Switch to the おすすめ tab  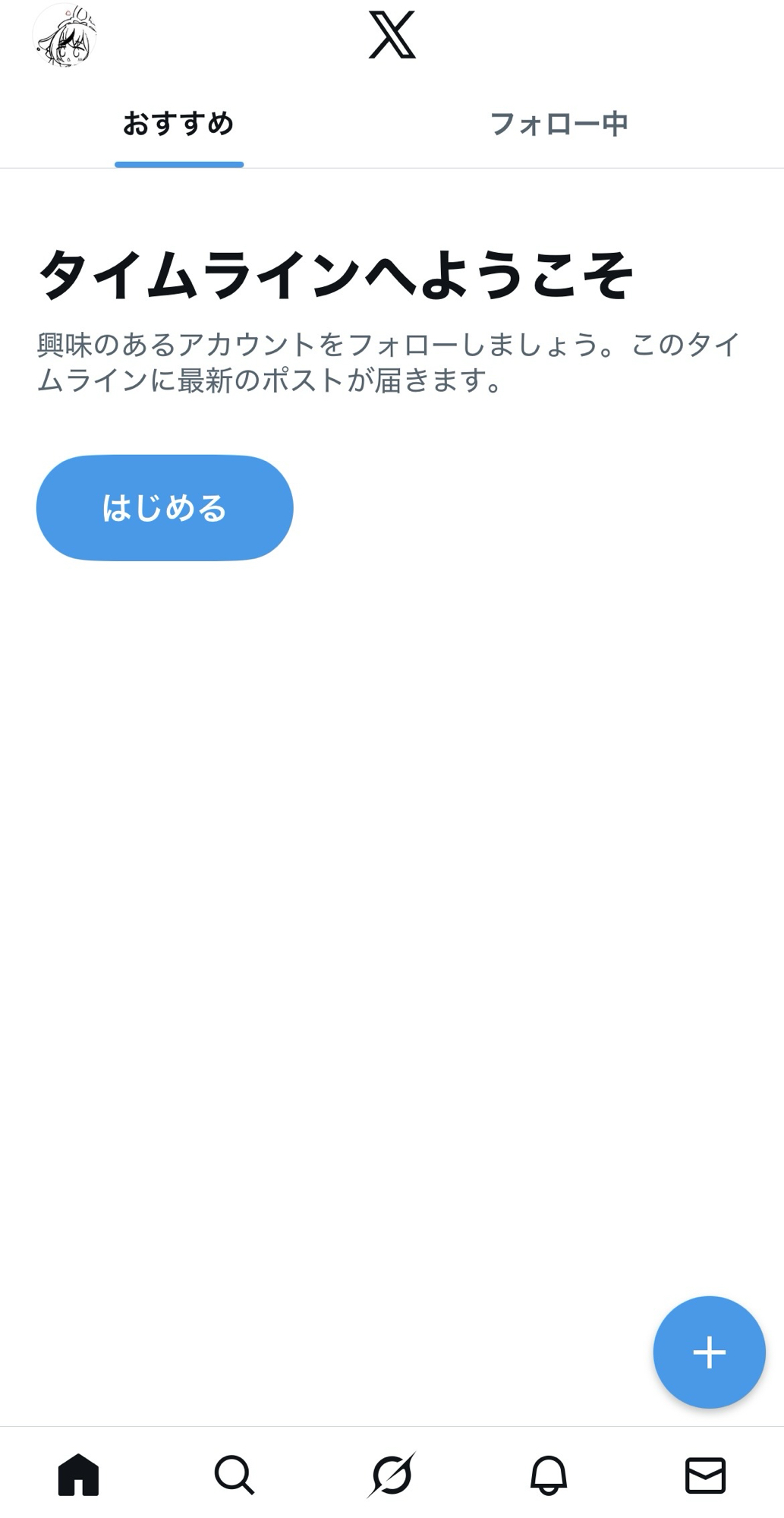coord(179,124)
